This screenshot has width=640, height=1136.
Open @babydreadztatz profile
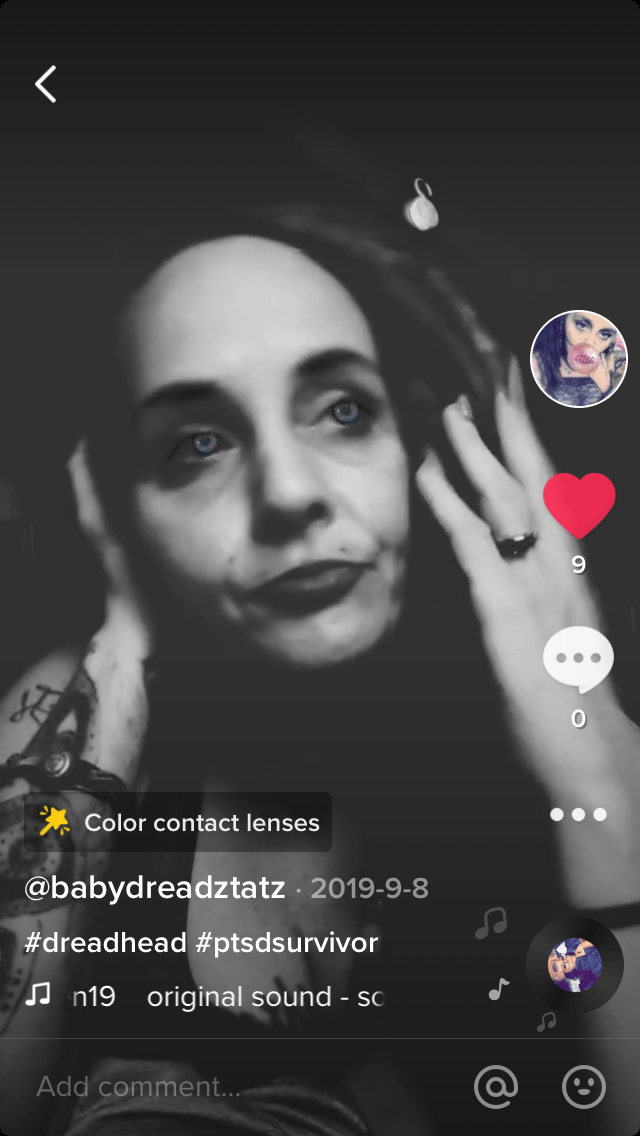pos(155,888)
